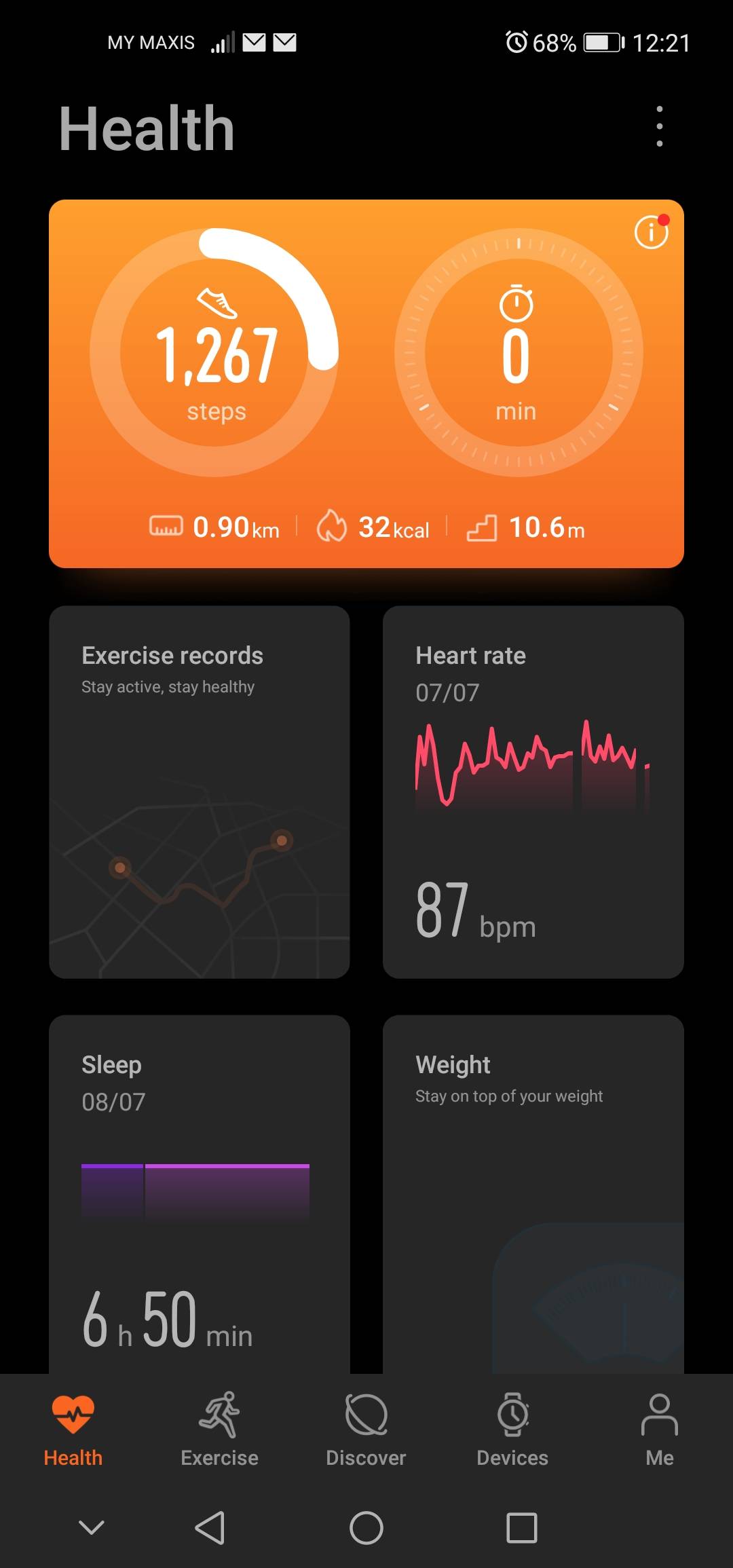Open the Exercise records card
733x1568 pixels.
[200, 791]
